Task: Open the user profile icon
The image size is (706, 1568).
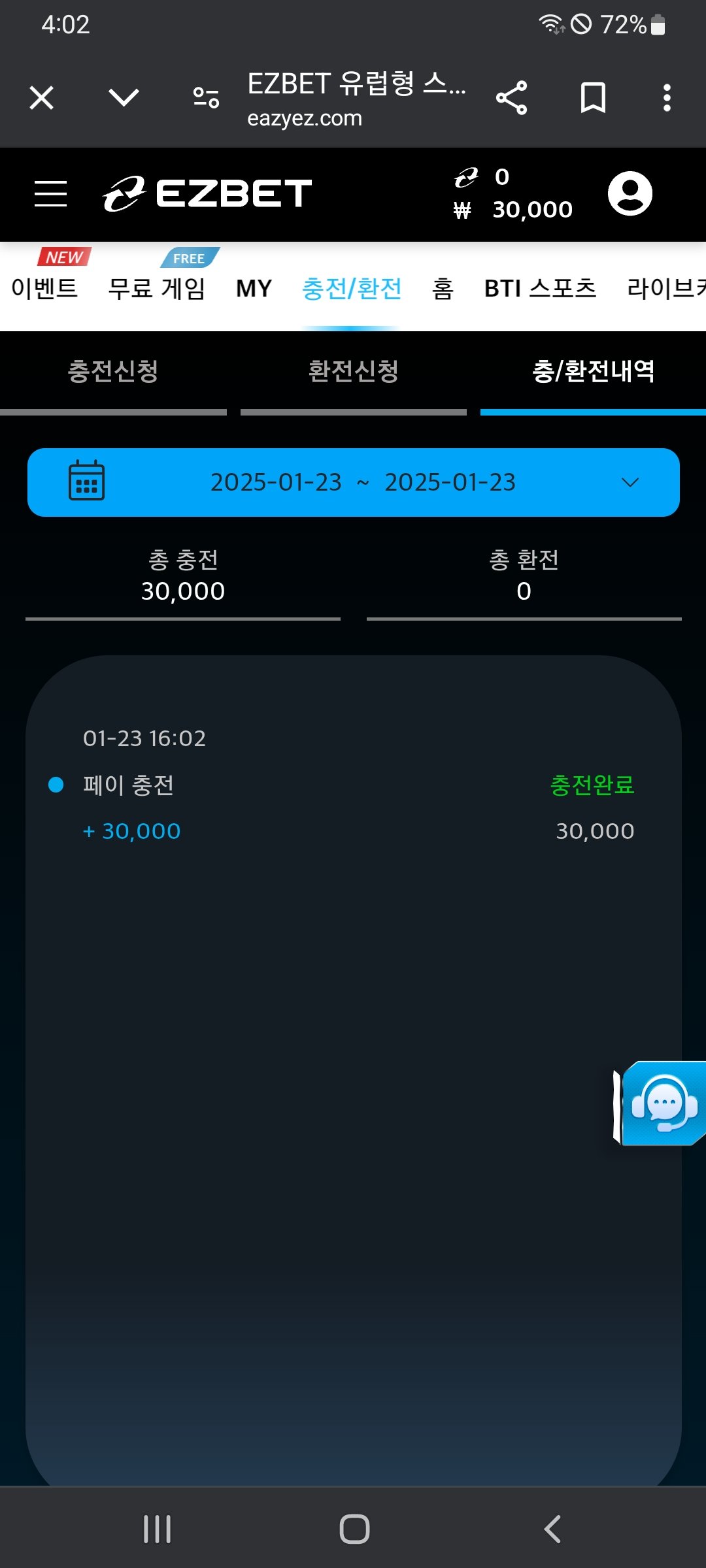Action: 630,194
